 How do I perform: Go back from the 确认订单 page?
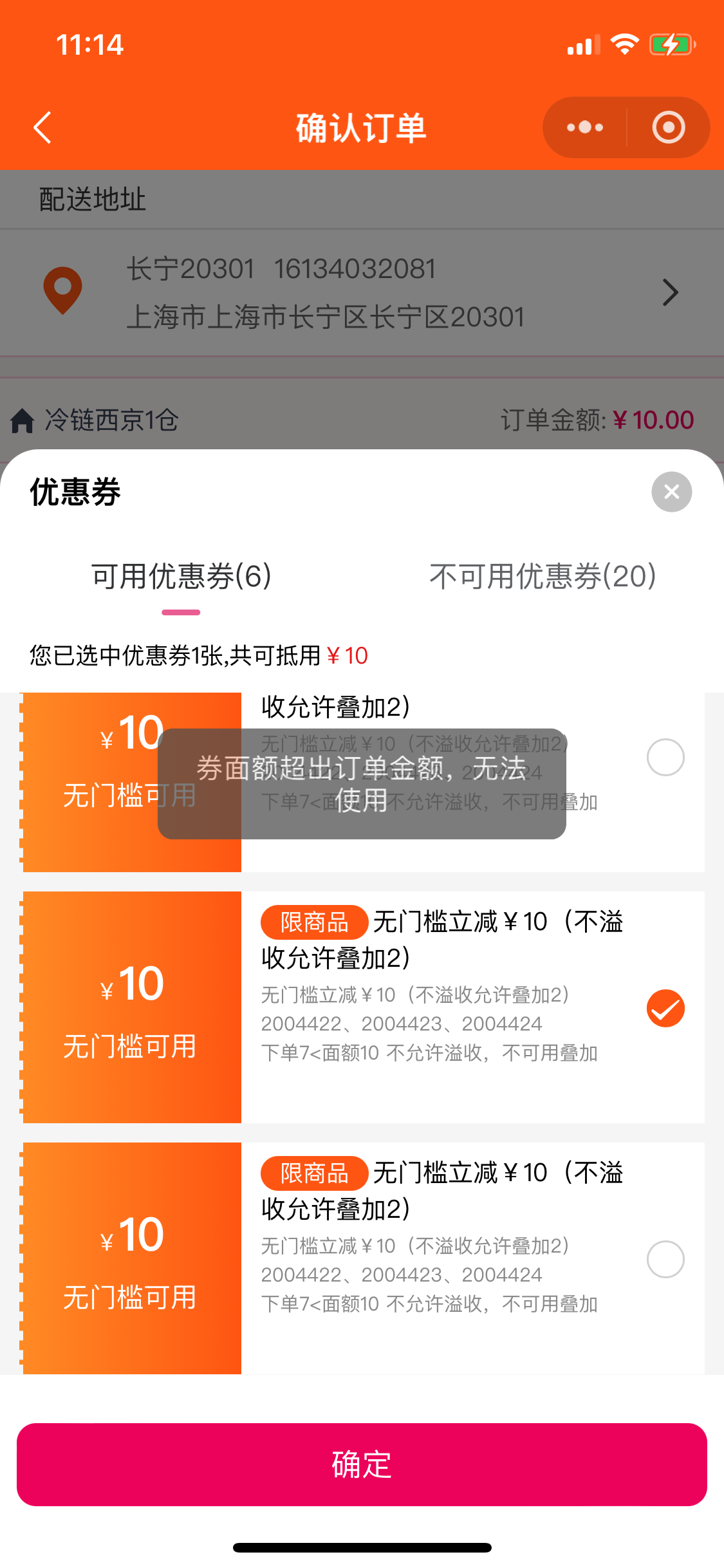coord(42,127)
